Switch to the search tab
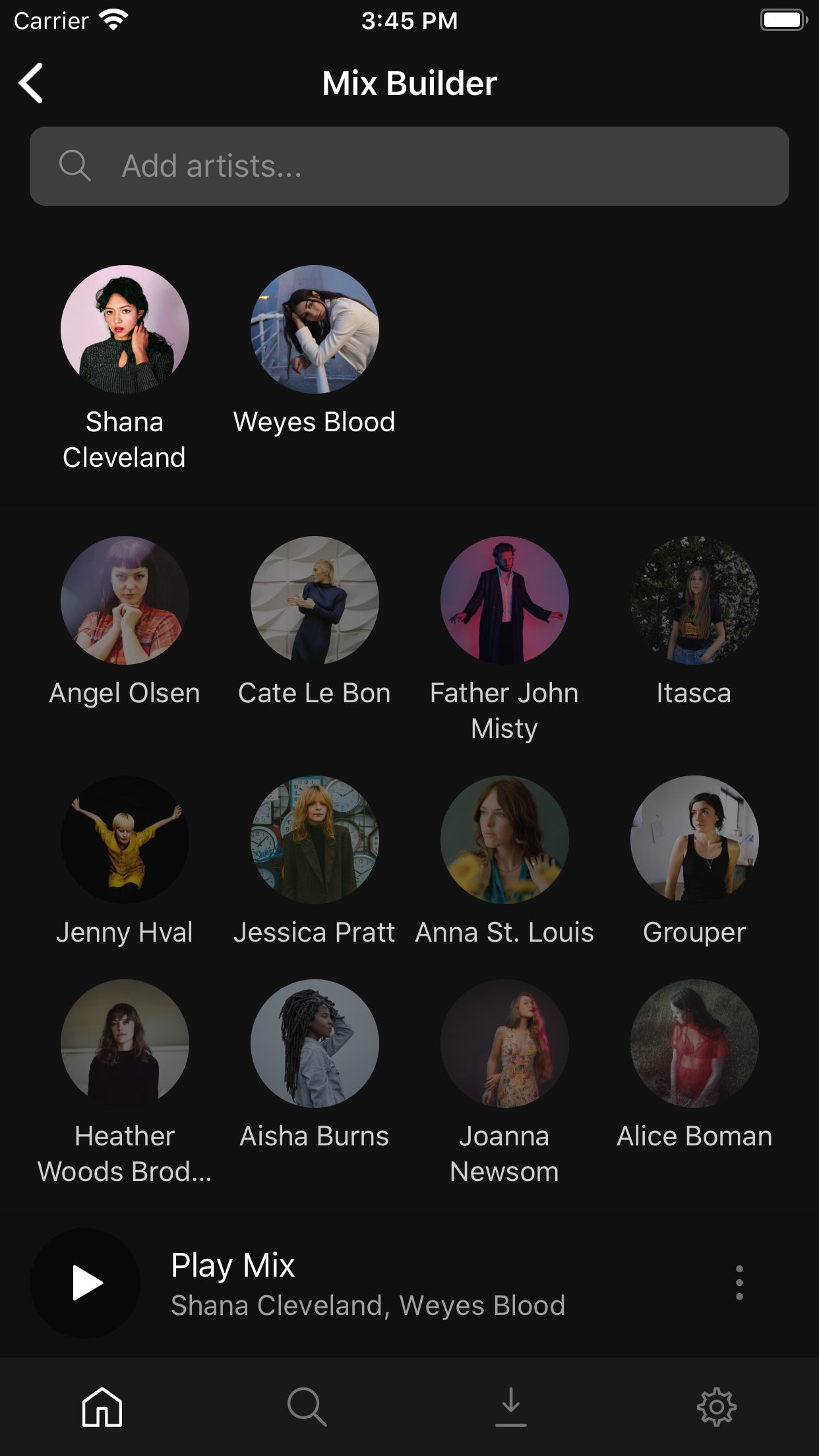819x1456 pixels. (x=307, y=1407)
